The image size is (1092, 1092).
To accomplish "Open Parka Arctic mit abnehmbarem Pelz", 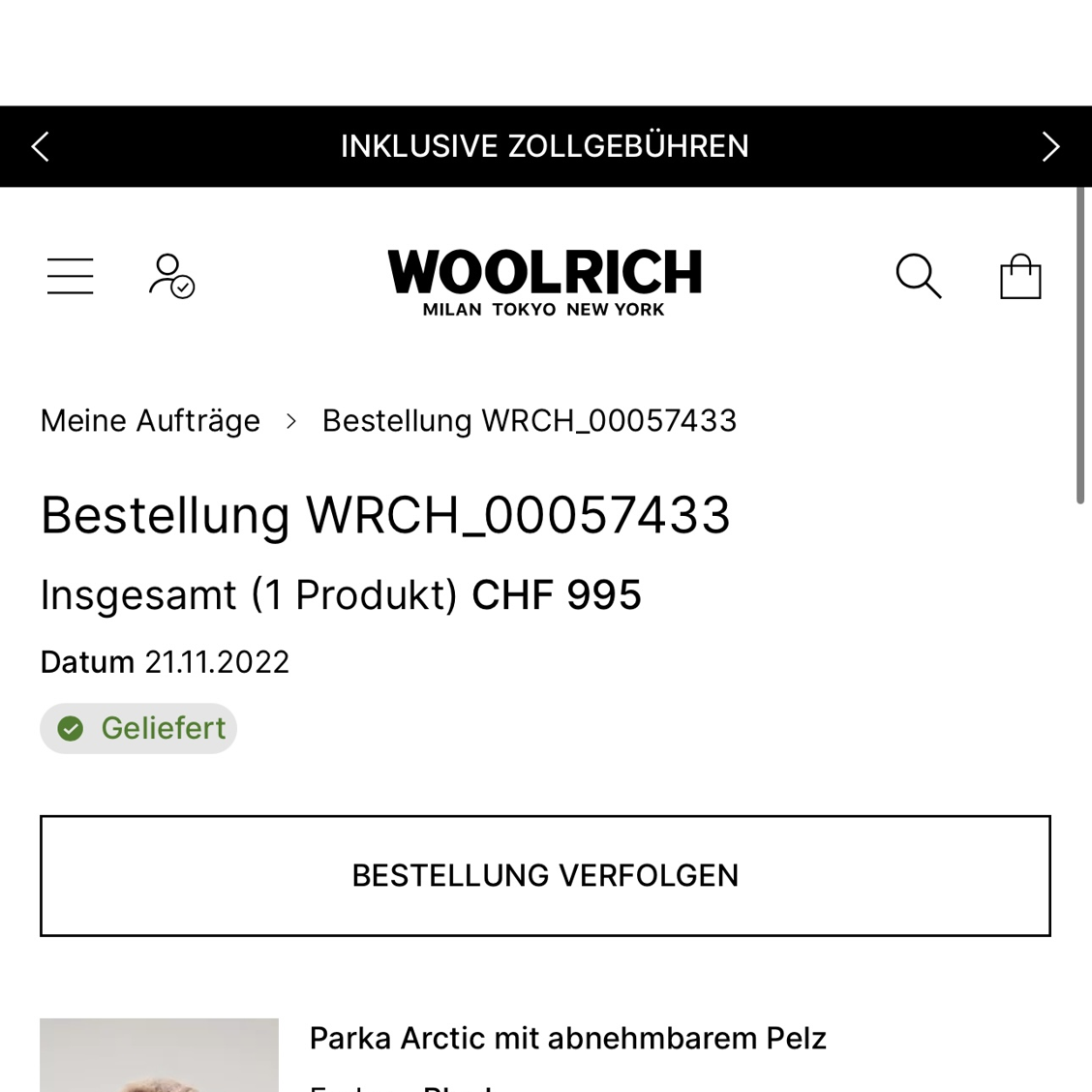I will pyautogui.click(x=567, y=1039).
